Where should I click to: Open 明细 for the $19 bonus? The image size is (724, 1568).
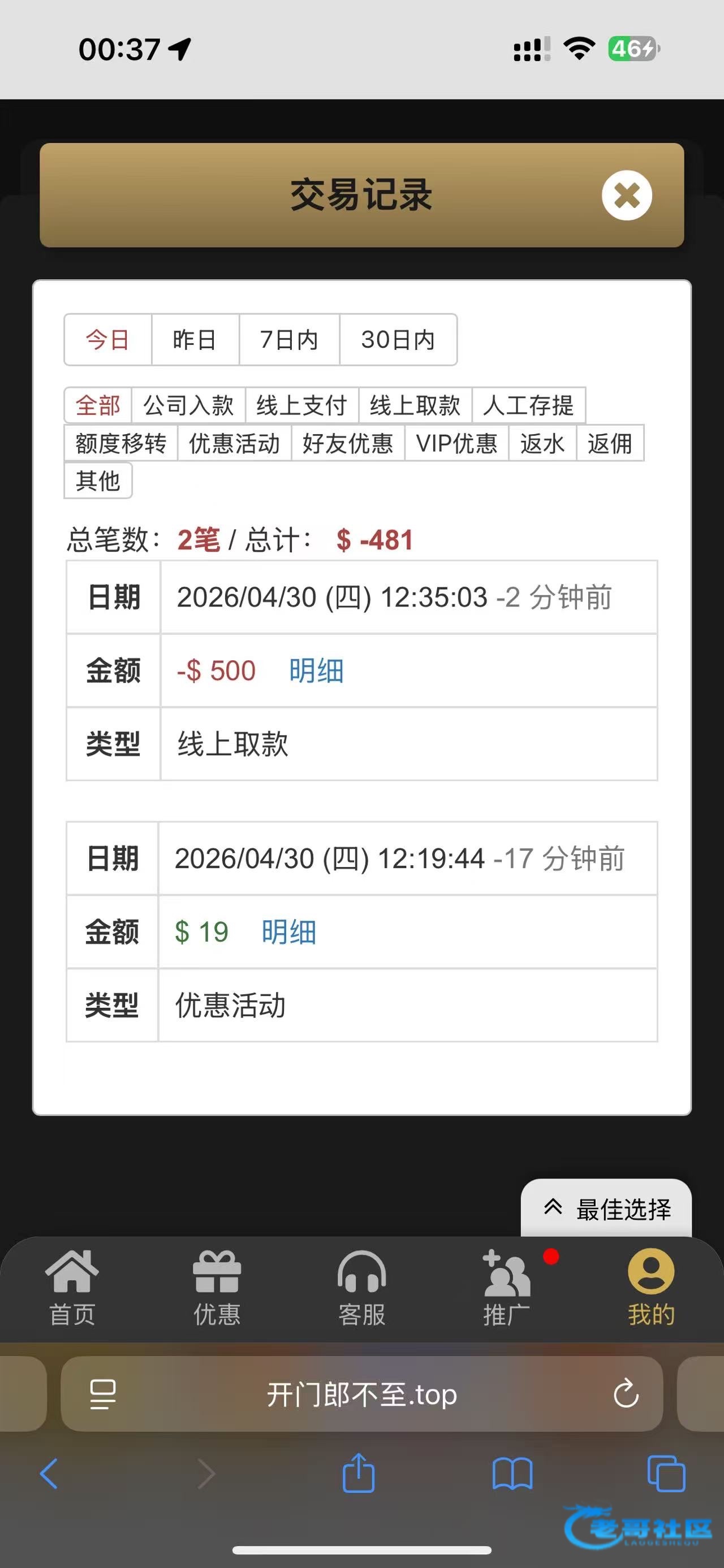click(x=288, y=932)
